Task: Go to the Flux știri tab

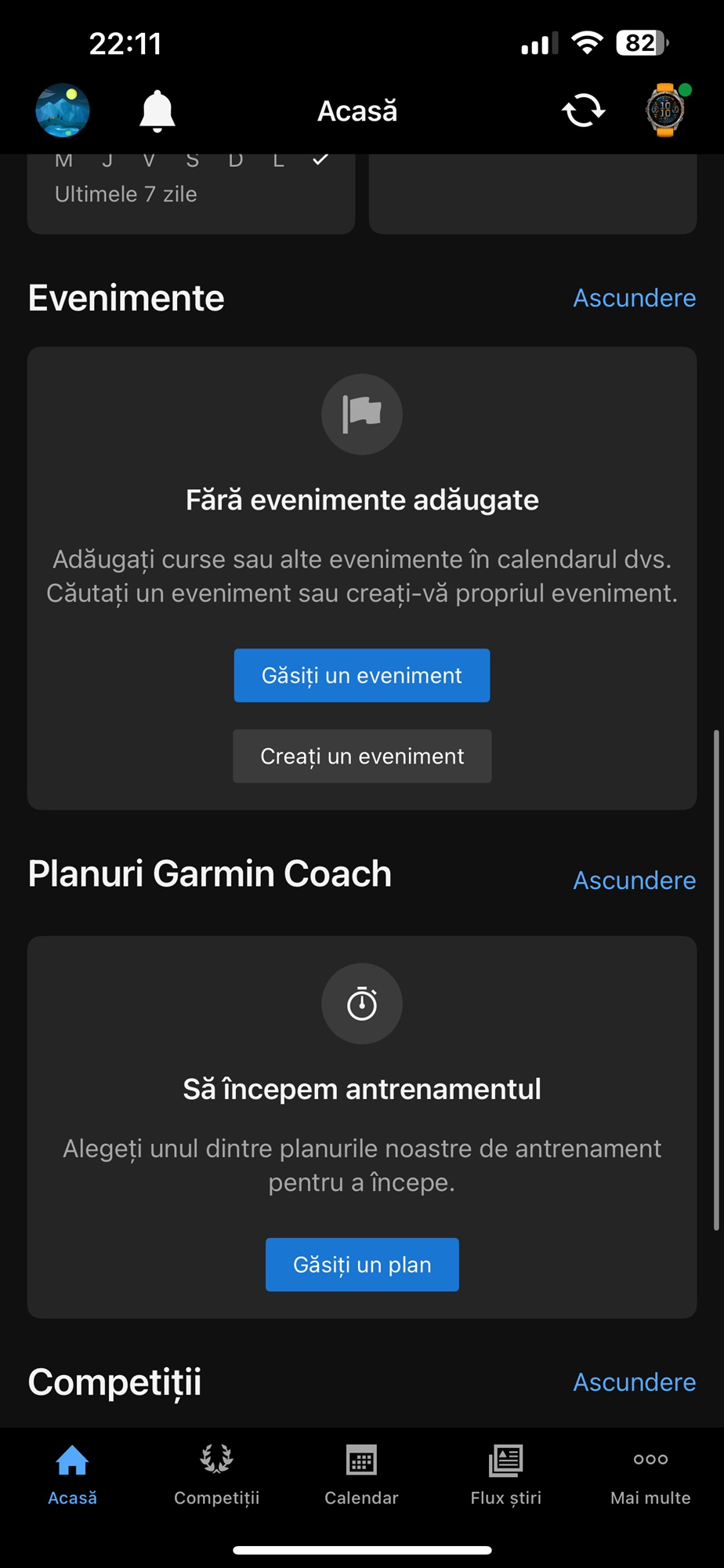Action: coord(506,1475)
